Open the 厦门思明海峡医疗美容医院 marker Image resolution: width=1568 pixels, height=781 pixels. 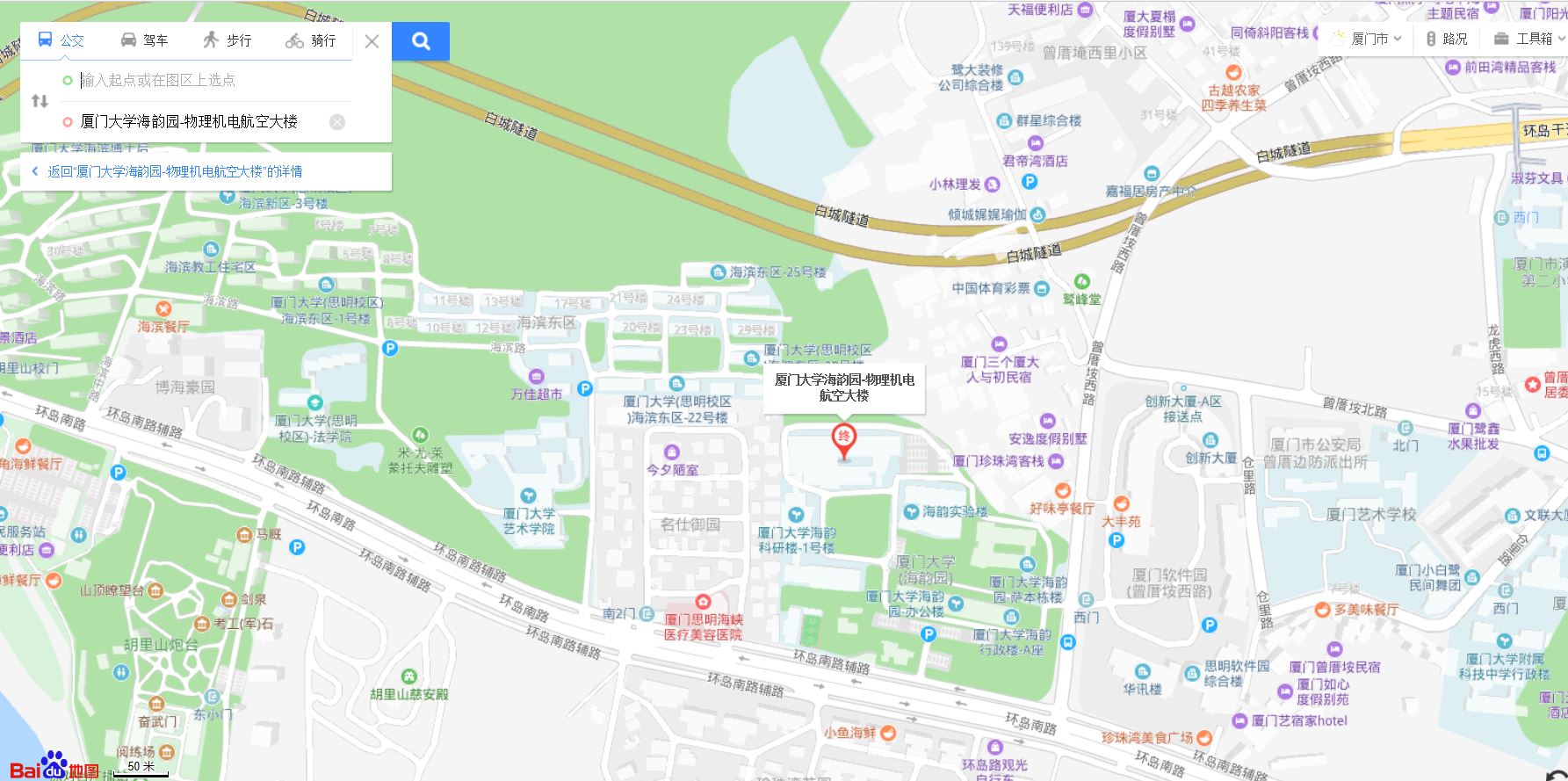(x=703, y=602)
